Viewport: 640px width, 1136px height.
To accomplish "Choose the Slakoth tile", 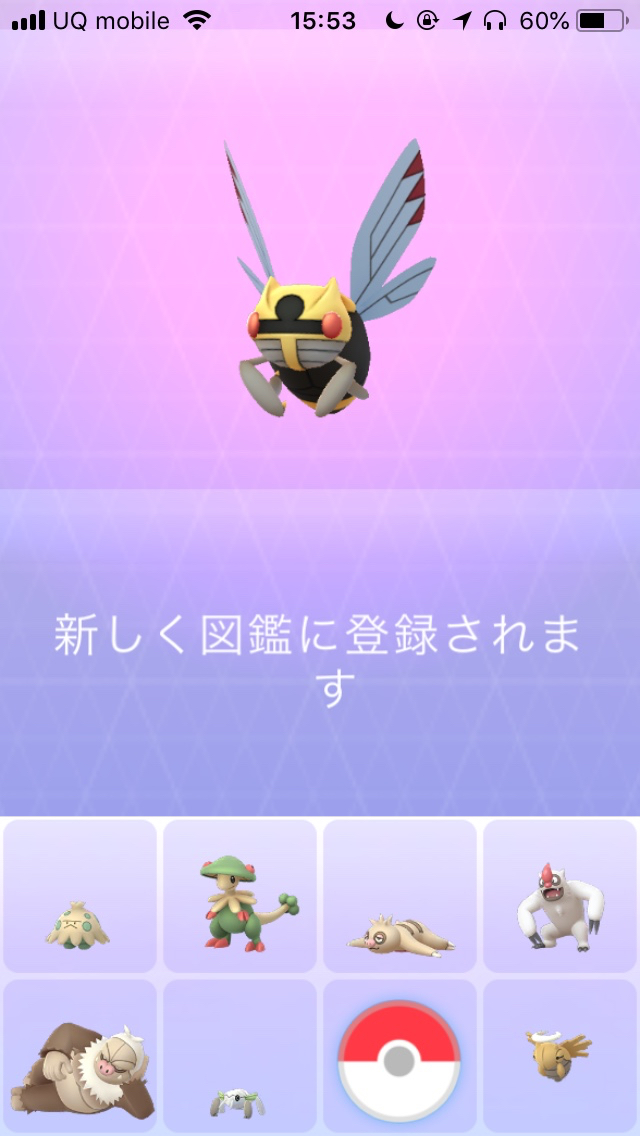I will tap(400, 897).
